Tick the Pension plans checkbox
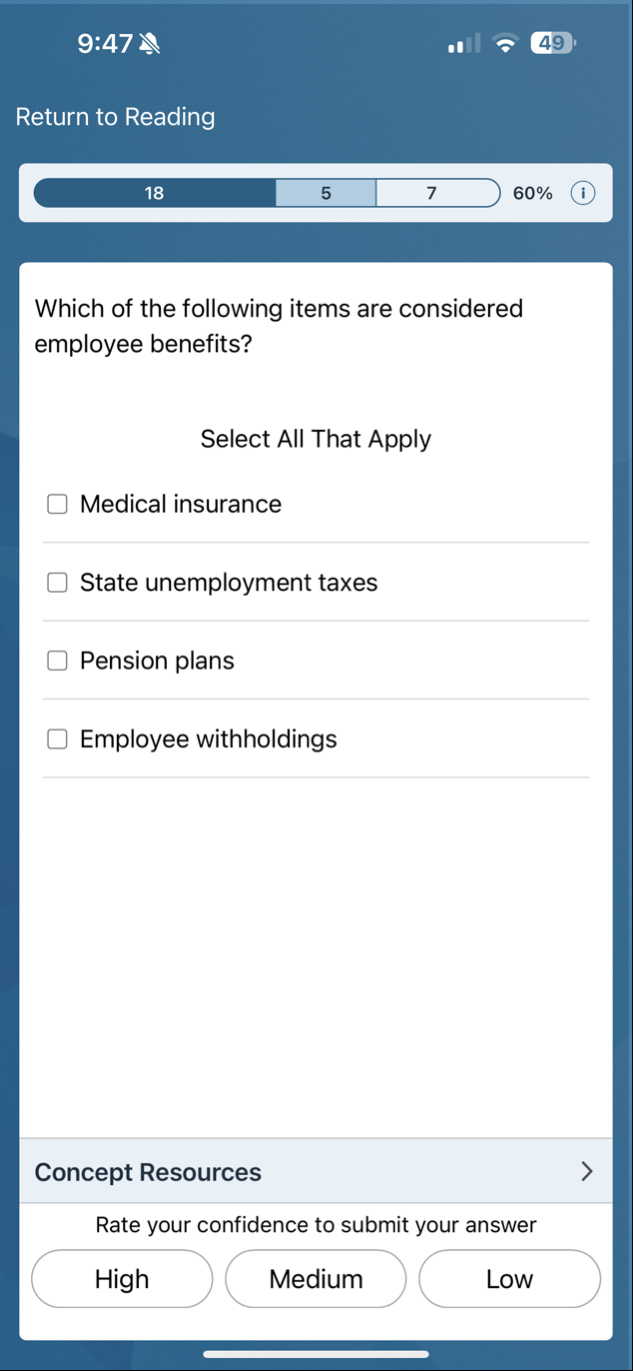This screenshot has width=633, height=1371. pyautogui.click(x=58, y=661)
